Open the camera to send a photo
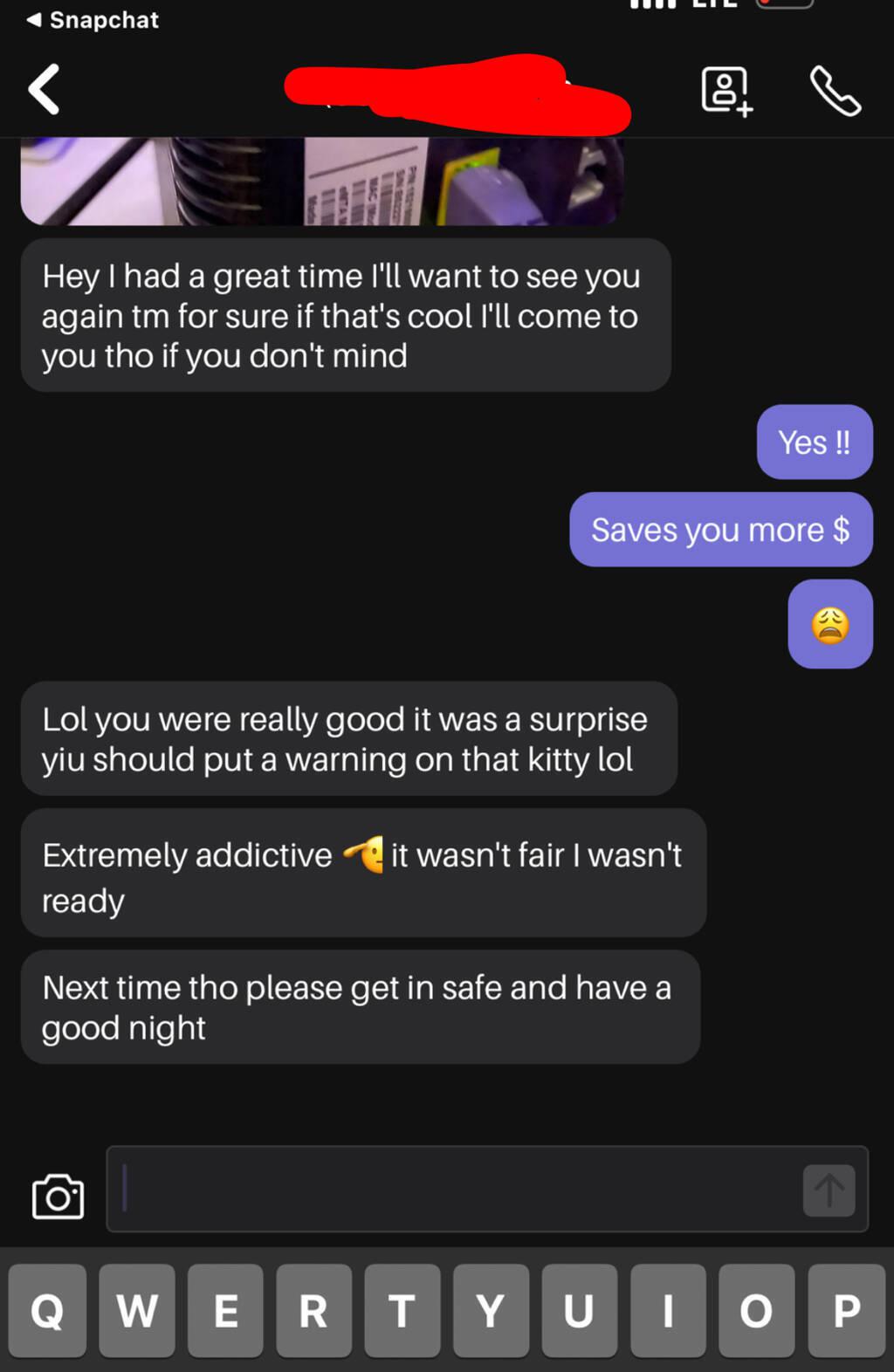894x1372 pixels. pyautogui.click(x=58, y=1196)
